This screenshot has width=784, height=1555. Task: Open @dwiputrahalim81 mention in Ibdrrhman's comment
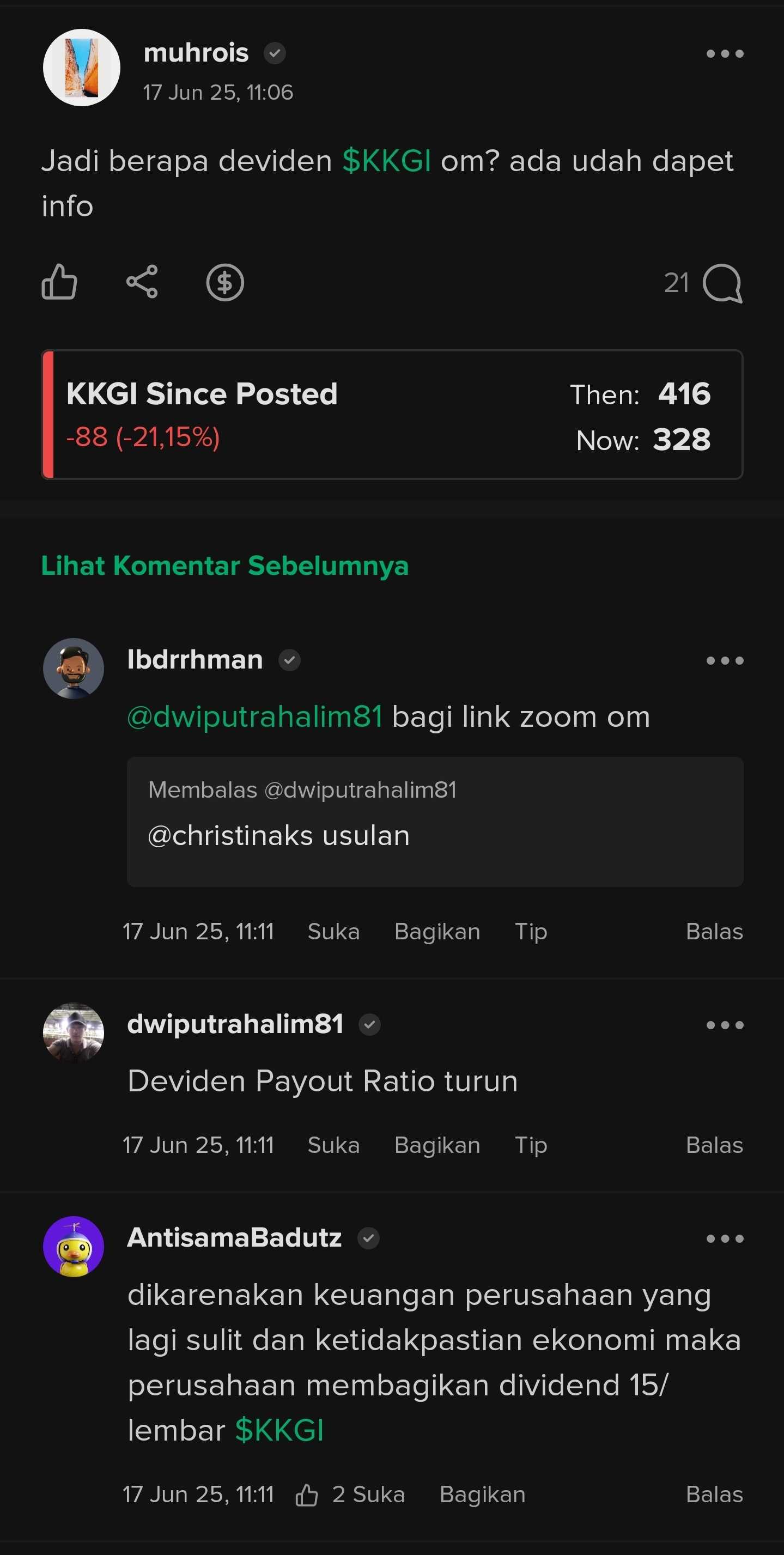254,717
